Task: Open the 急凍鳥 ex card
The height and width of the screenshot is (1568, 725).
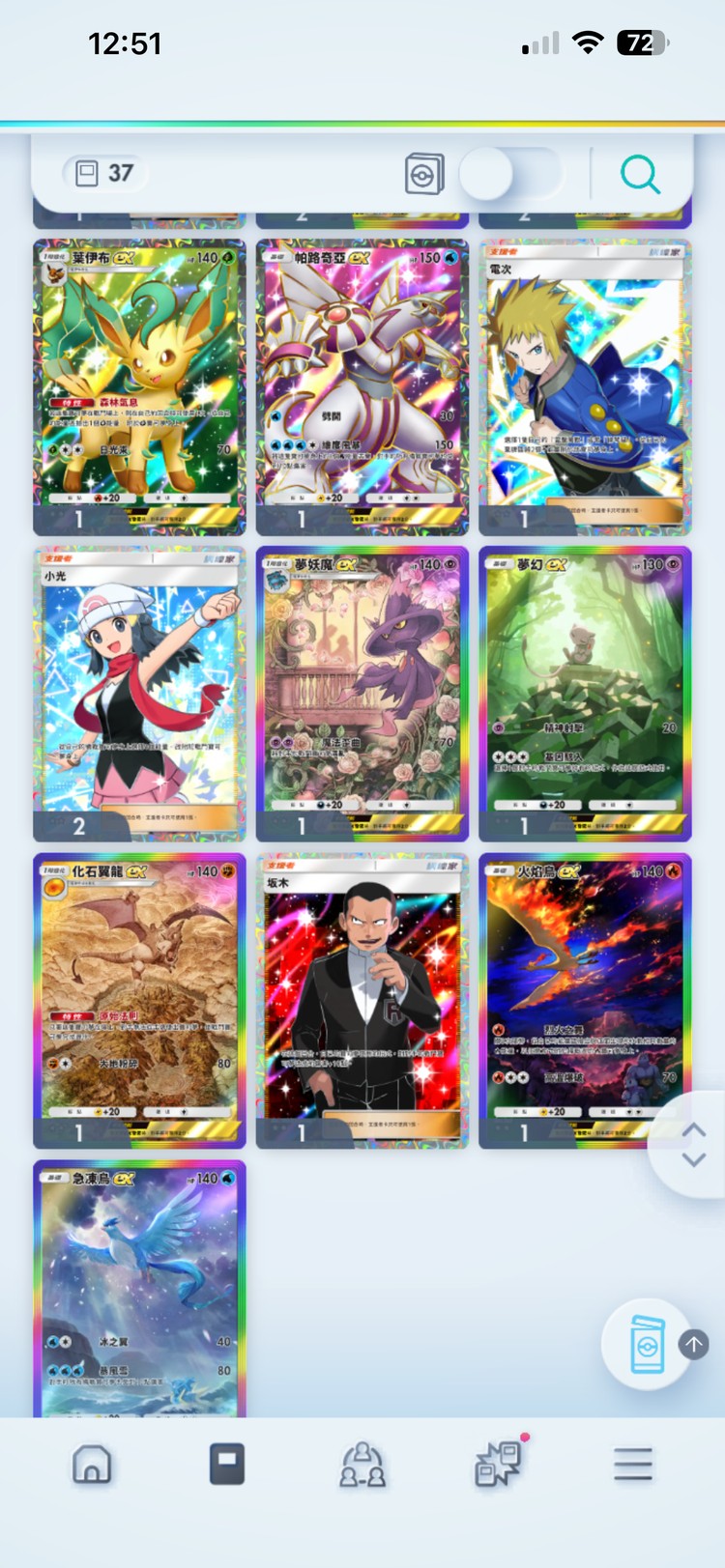Action: coord(140,1287)
